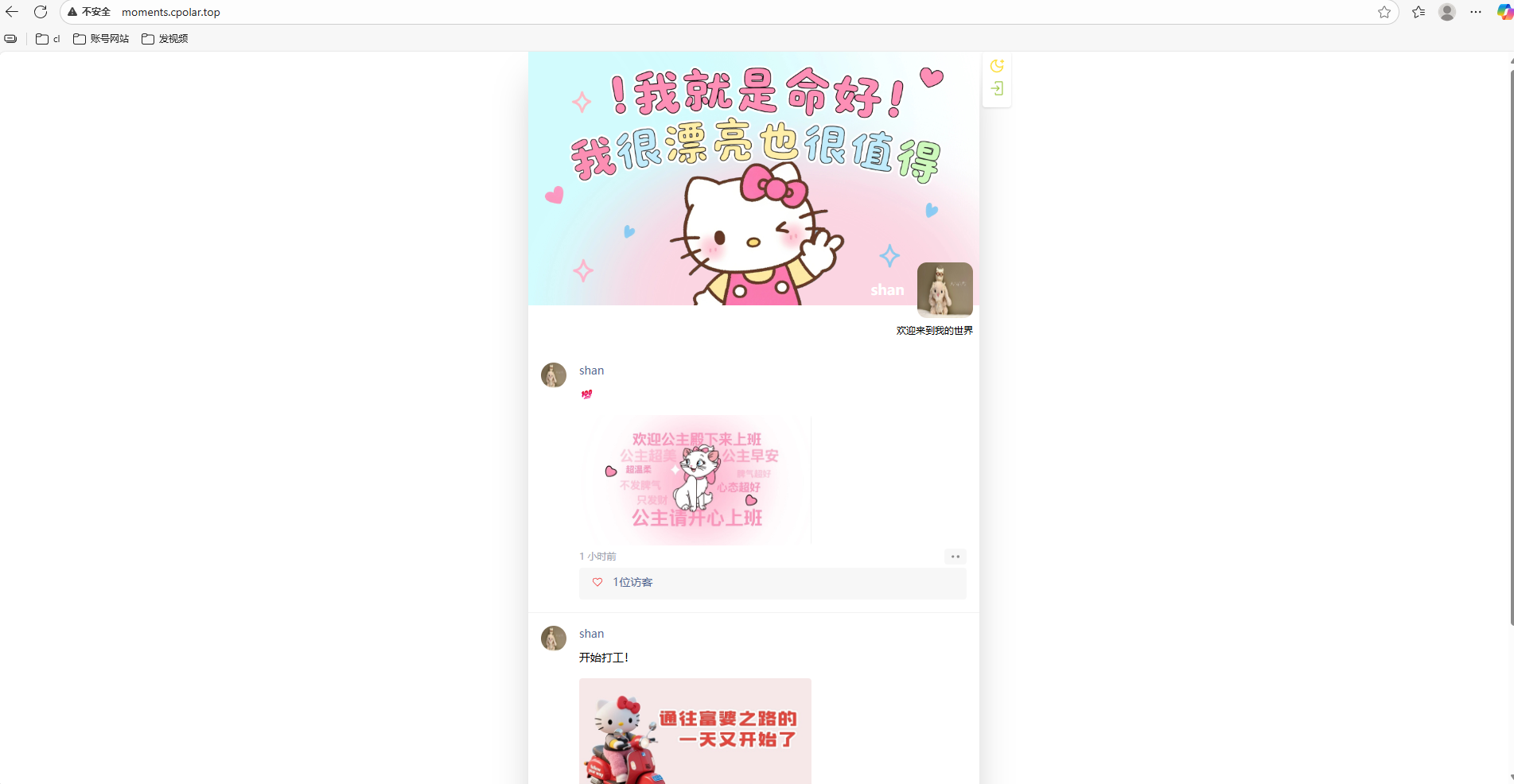Go back in the browser

[x=12, y=12]
